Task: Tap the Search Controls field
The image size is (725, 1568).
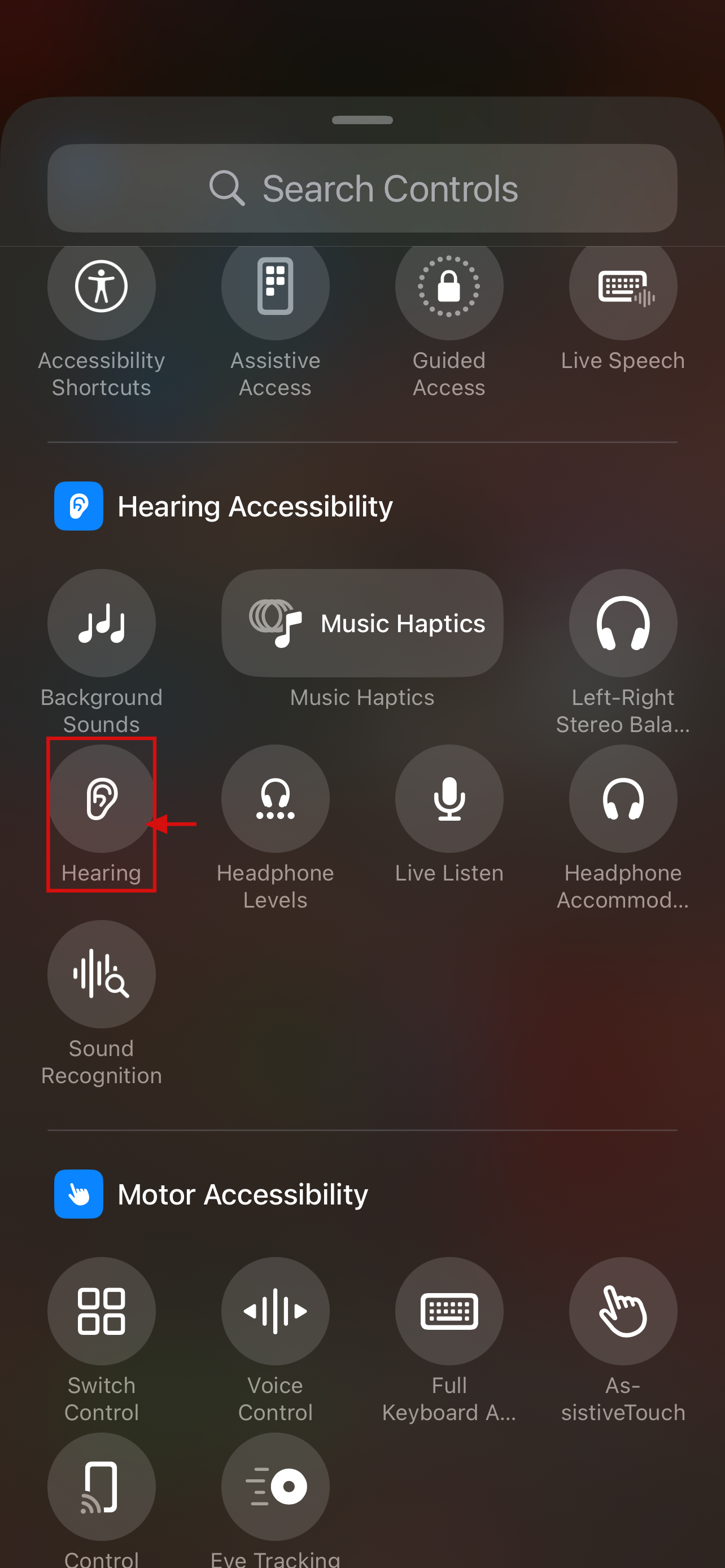Action: coord(362,188)
